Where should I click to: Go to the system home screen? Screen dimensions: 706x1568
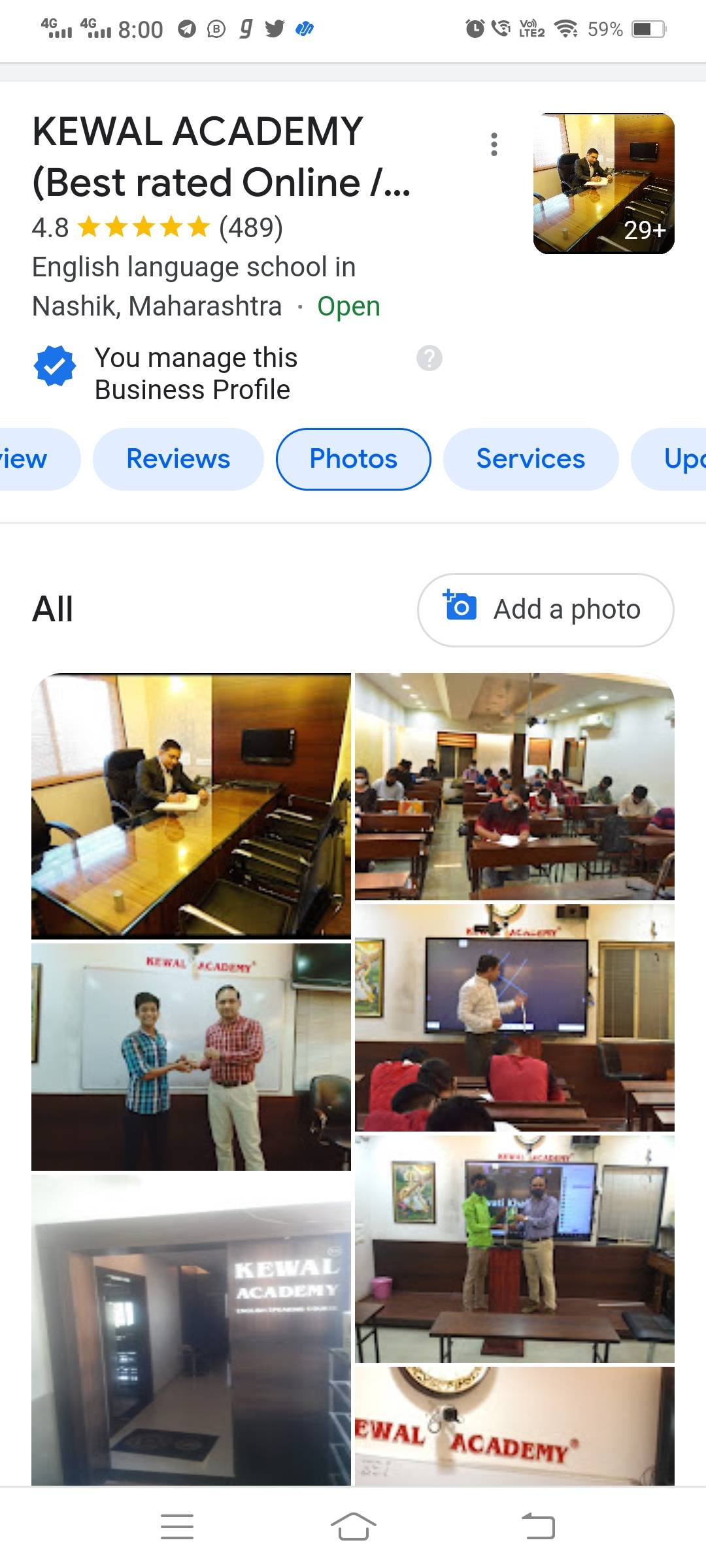(x=353, y=1527)
